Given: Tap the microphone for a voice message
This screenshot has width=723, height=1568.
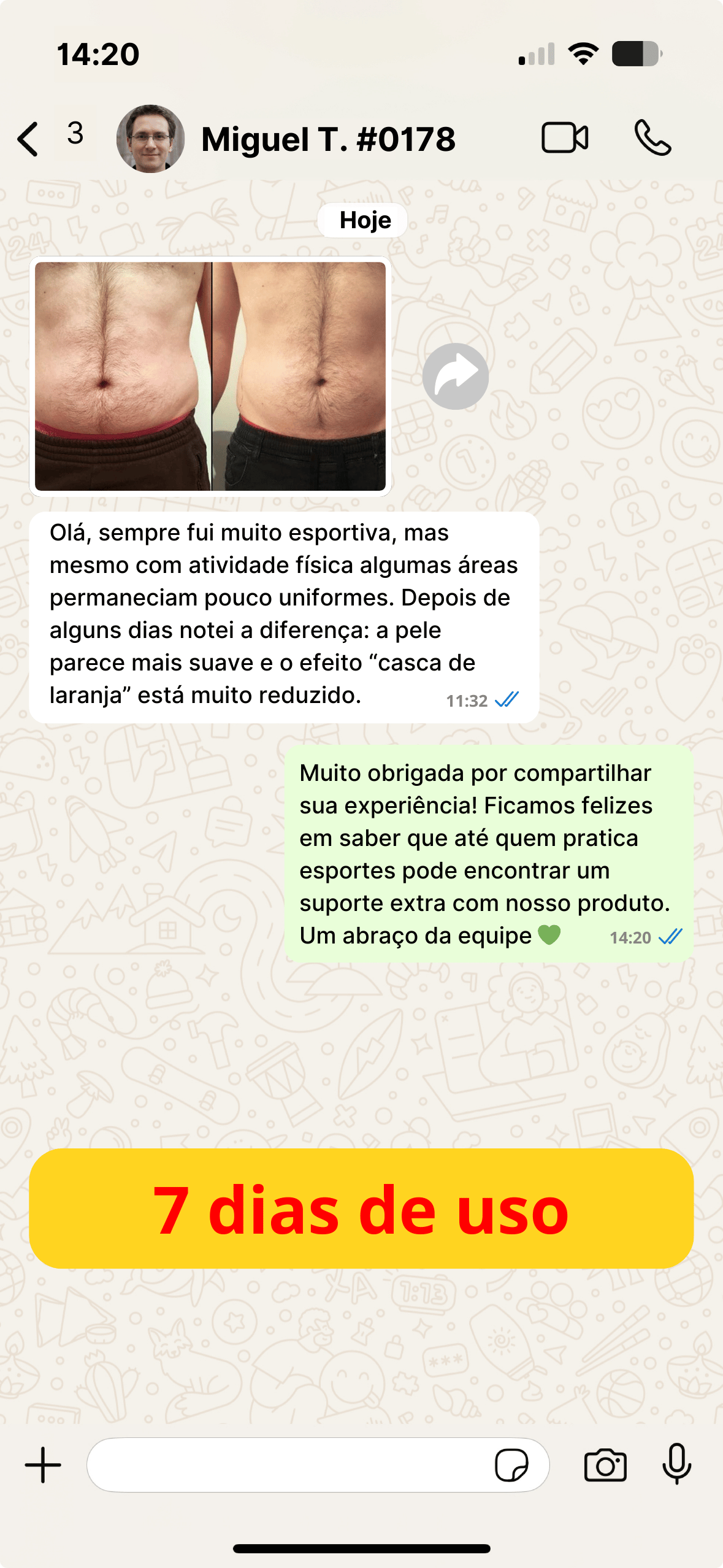Looking at the screenshot, I should [677, 1464].
